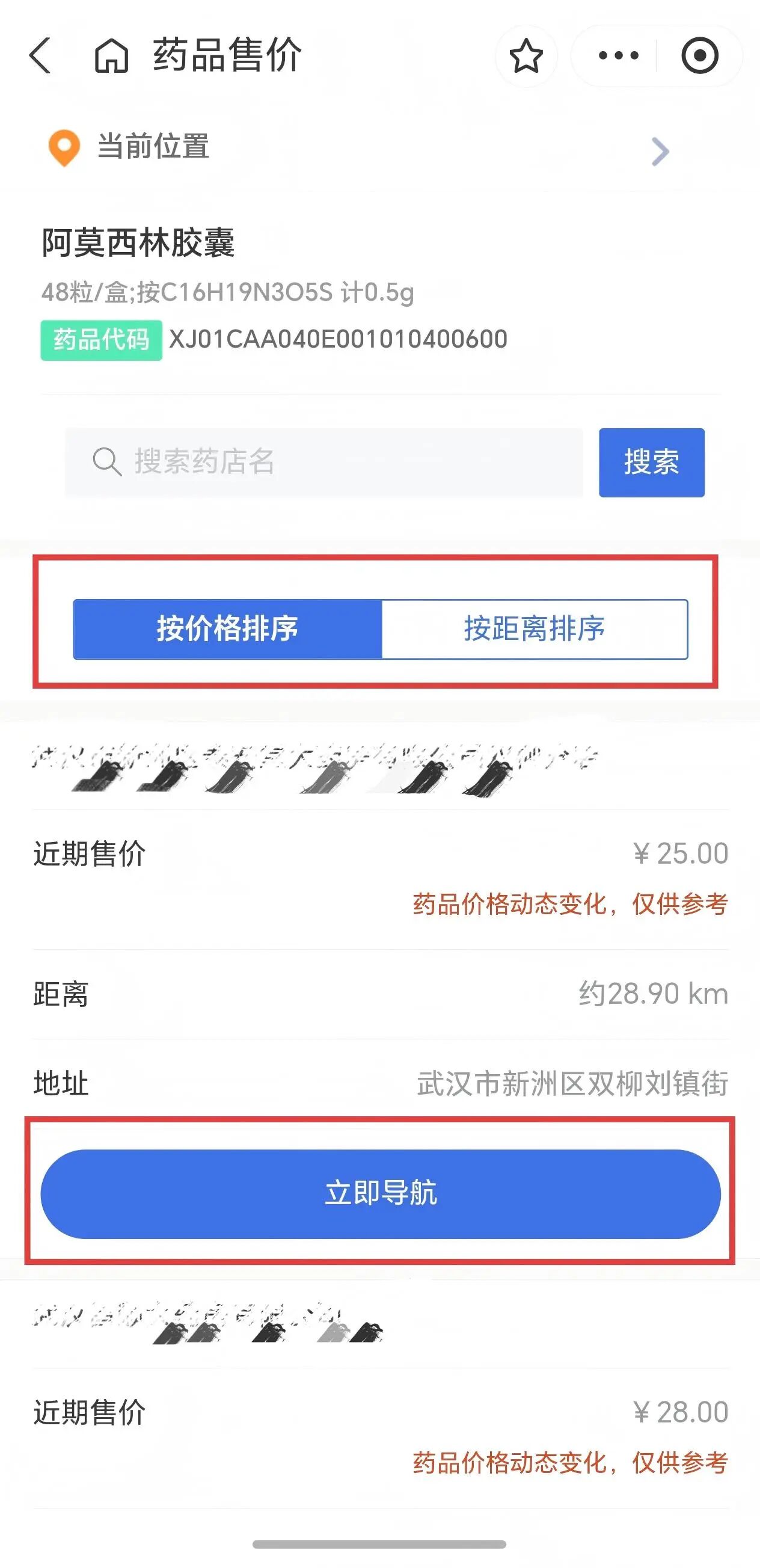760x1568 pixels.
Task: Close the mini program with the circle icon
Action: point(699,56)
